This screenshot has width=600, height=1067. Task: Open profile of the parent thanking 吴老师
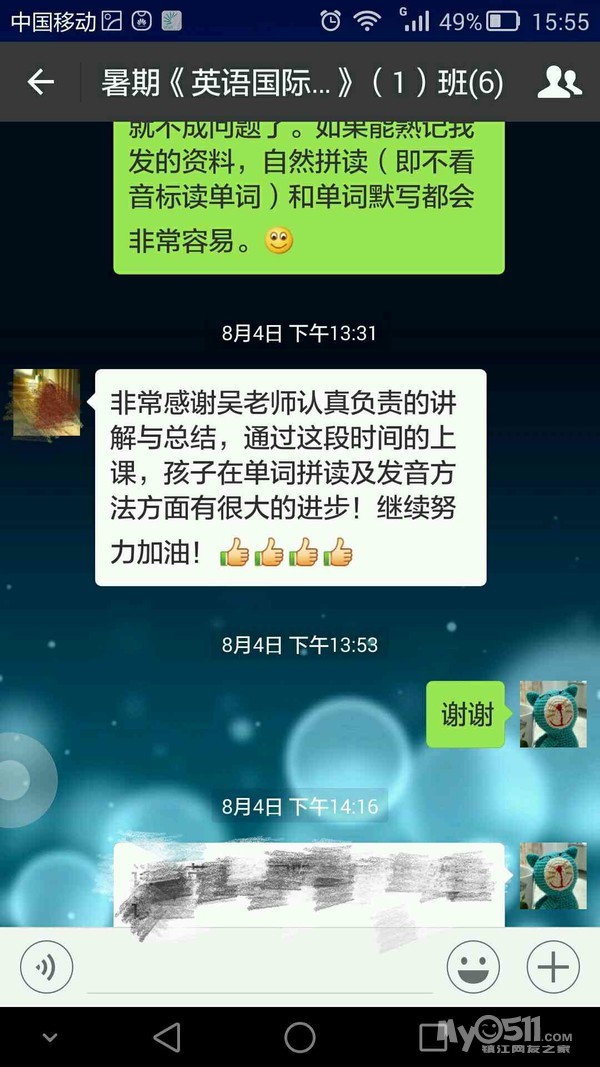pos(47,403)
